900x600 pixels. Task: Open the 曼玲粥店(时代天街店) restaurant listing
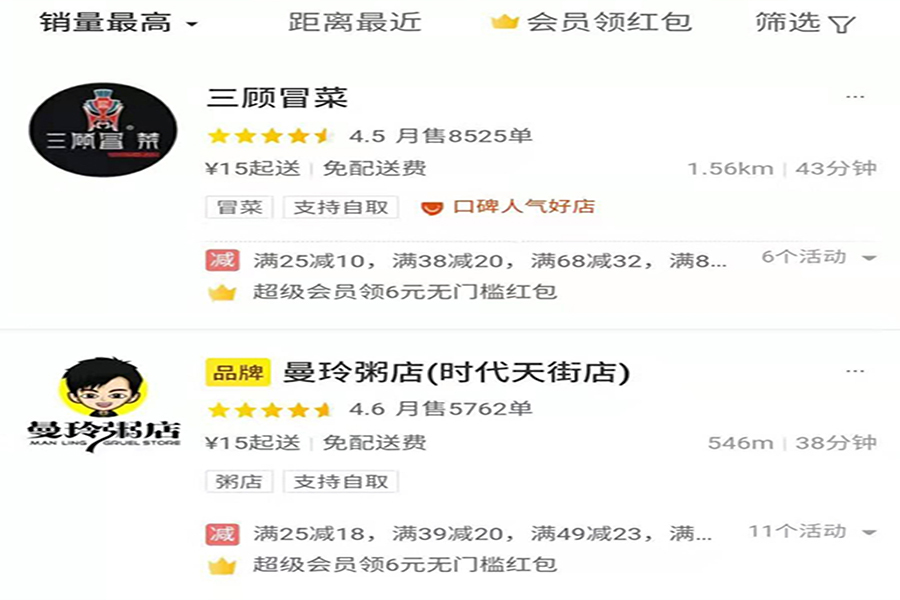tap(456, 373)
